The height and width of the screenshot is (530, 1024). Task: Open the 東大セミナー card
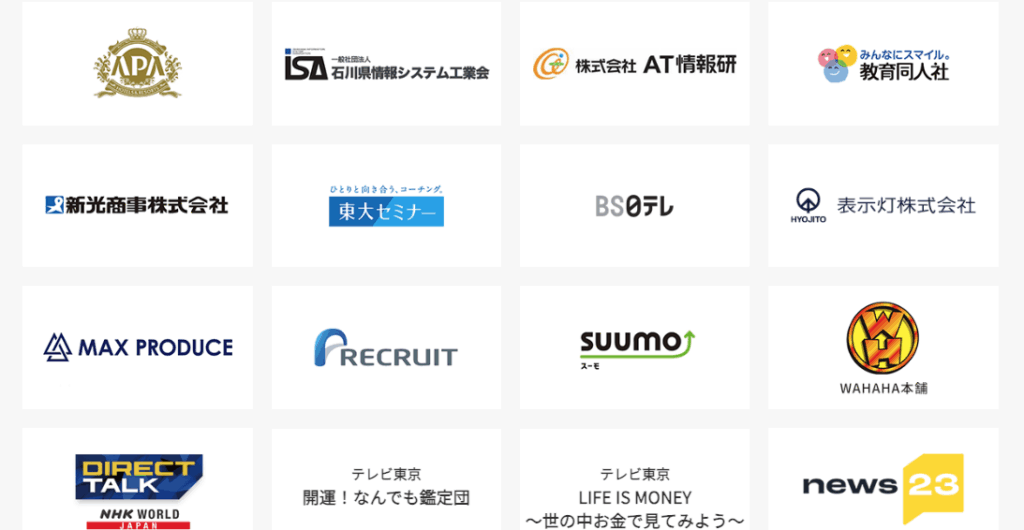386,205
